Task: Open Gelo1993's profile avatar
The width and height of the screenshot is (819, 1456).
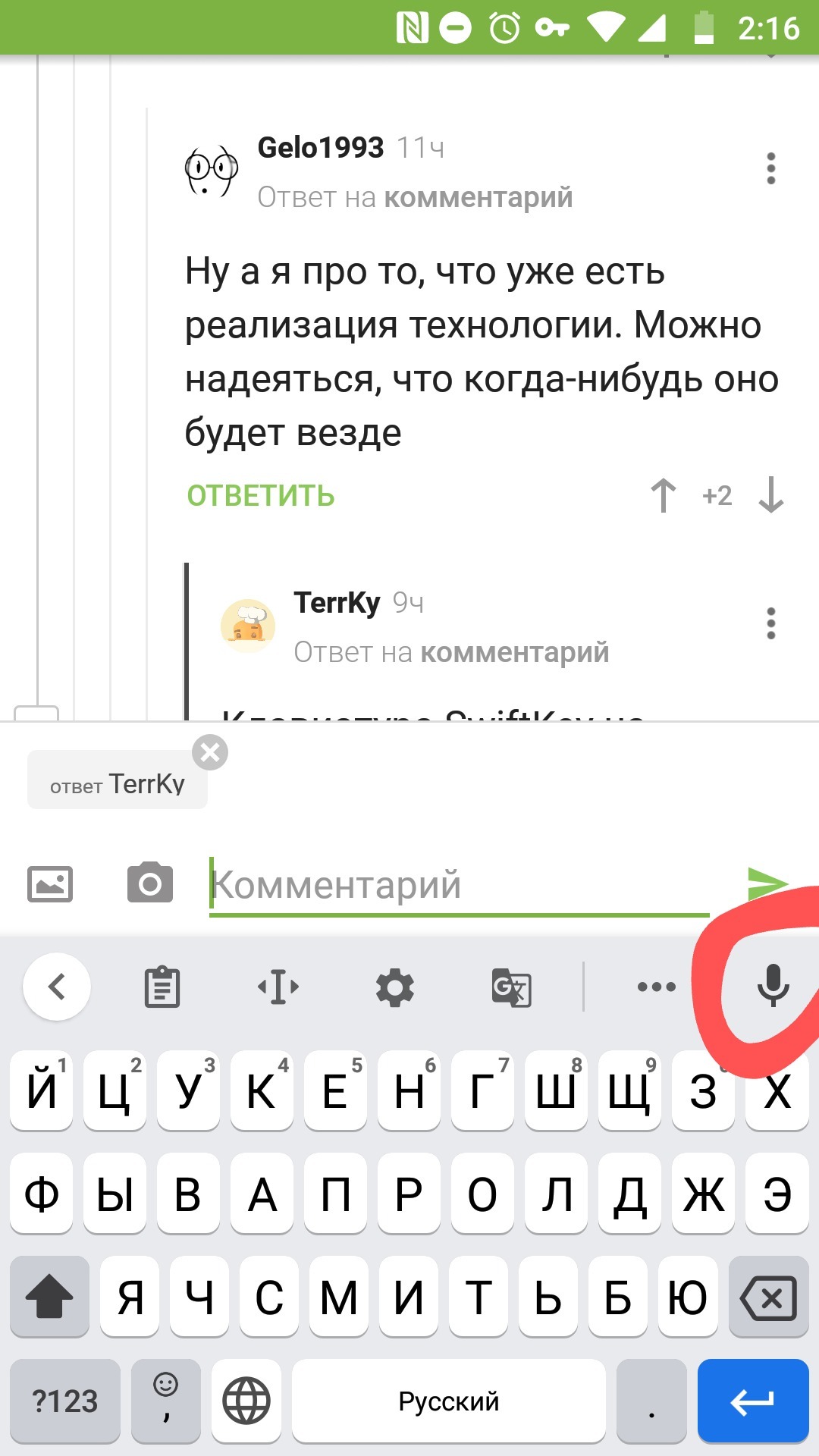Action: [x=212, y=171]
